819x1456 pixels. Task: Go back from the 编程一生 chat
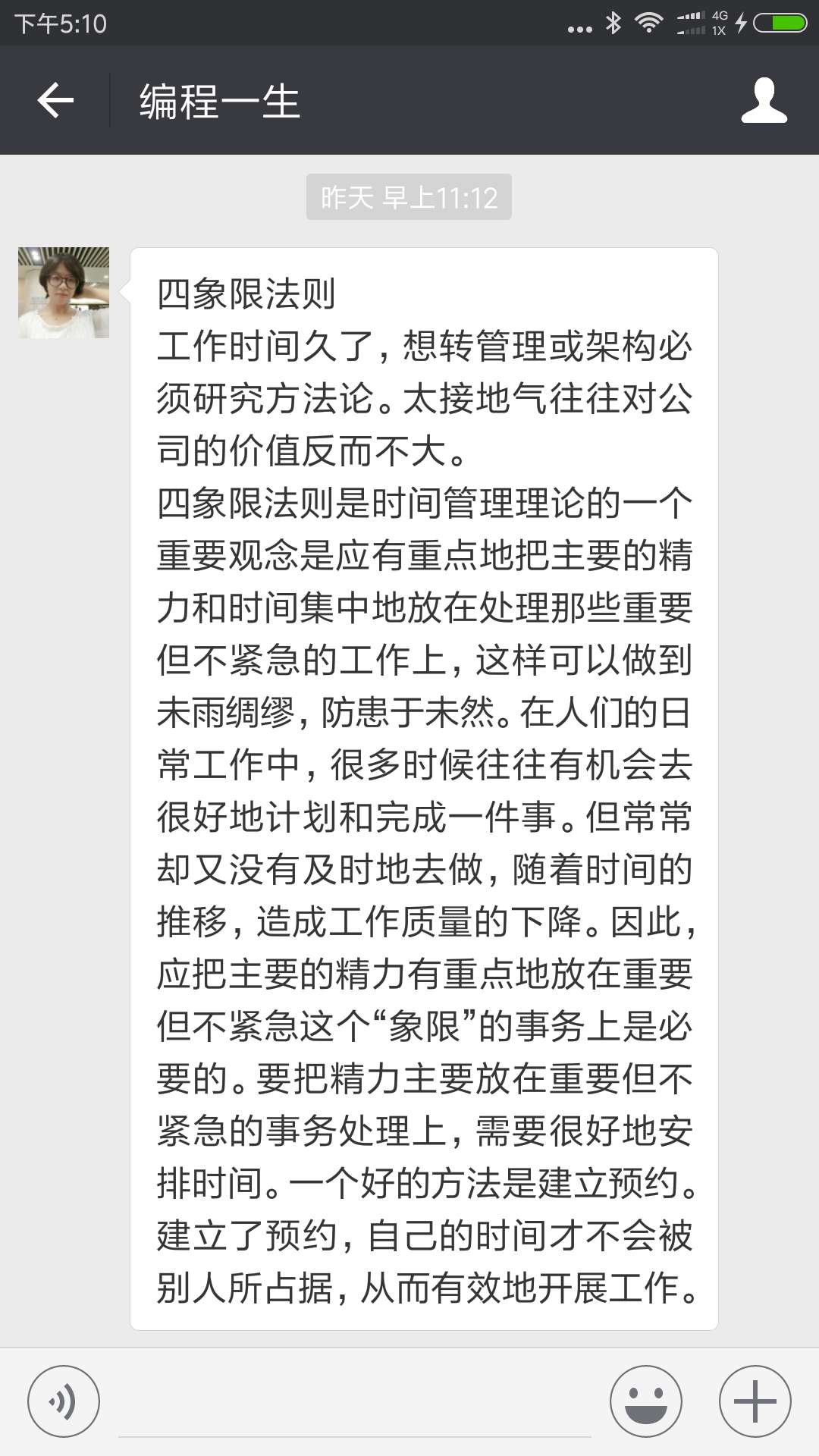[55, 100]
